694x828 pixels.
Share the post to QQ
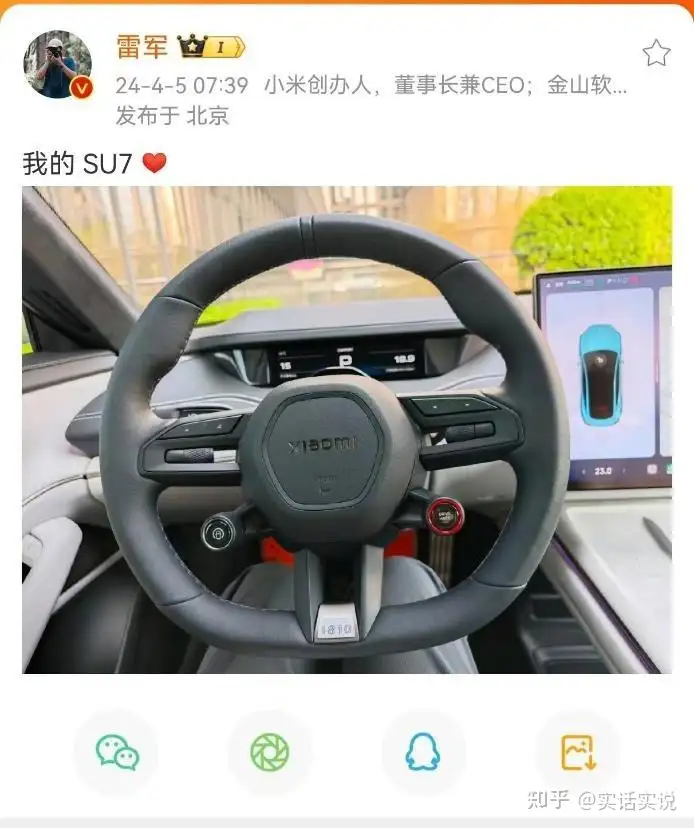[423, 752]
